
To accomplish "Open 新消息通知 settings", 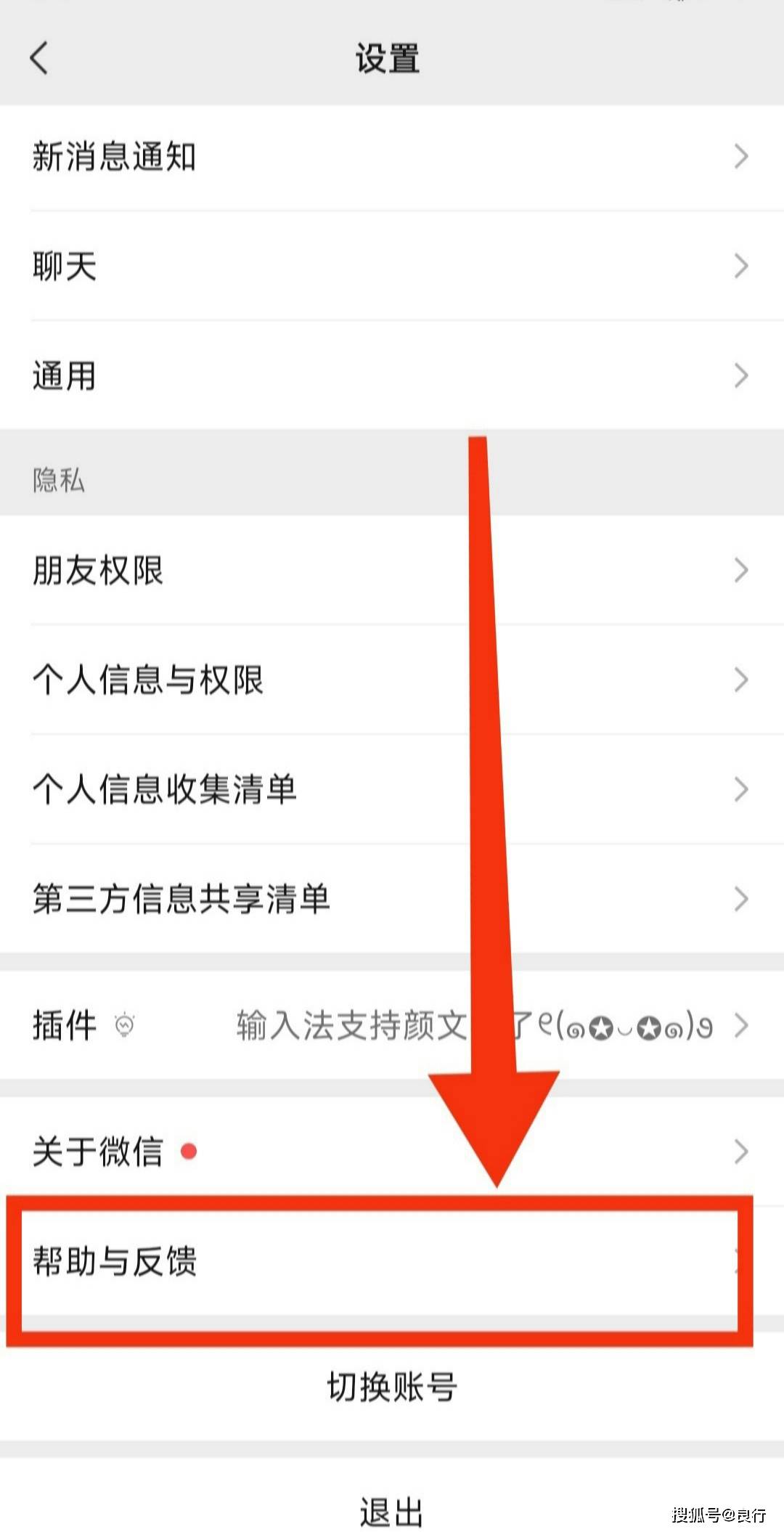I will [392, 157].
